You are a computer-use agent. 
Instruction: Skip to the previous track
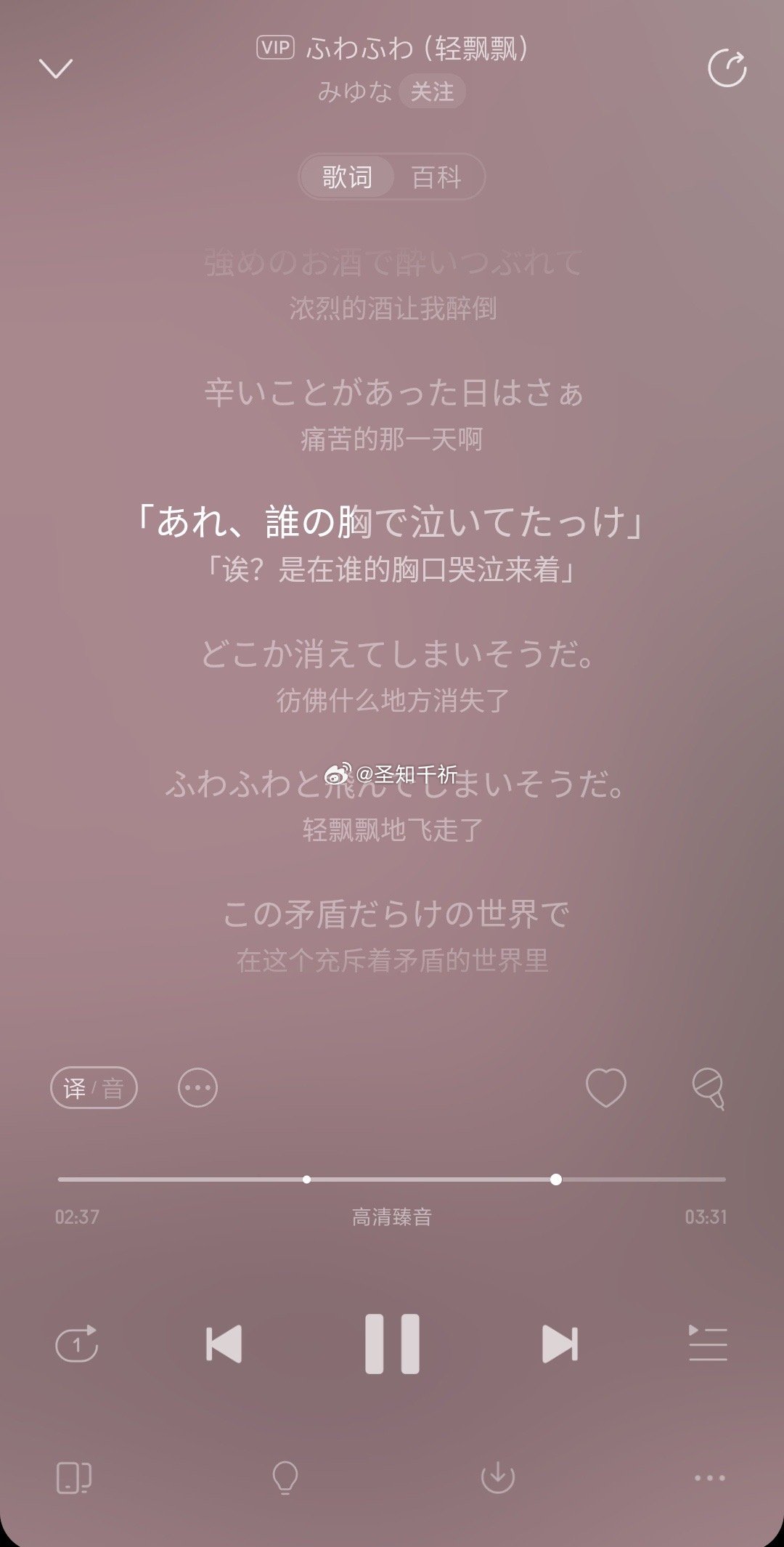pos(224,1344)
